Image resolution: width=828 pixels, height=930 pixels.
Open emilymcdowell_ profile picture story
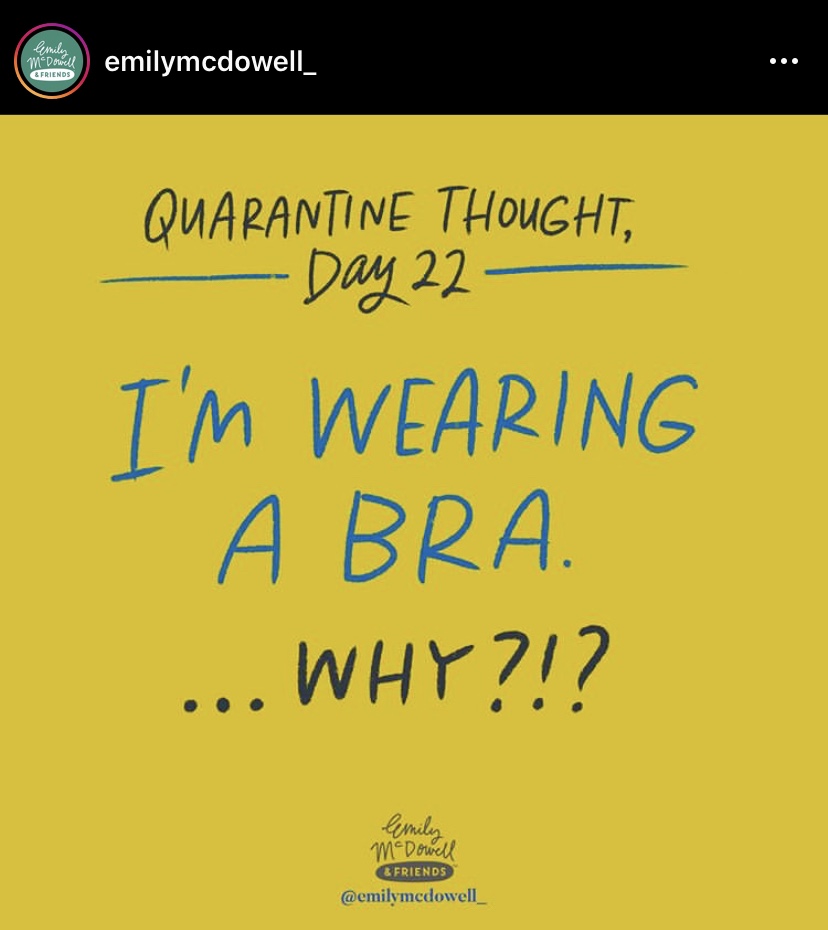point(52,61)
